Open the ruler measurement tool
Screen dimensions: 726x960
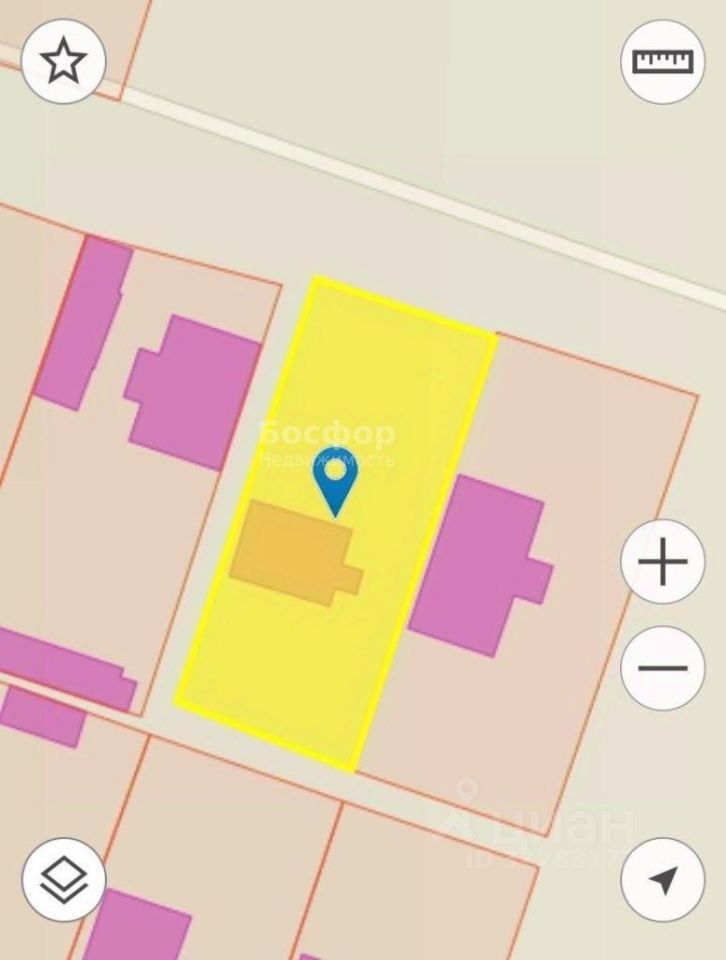662,62
